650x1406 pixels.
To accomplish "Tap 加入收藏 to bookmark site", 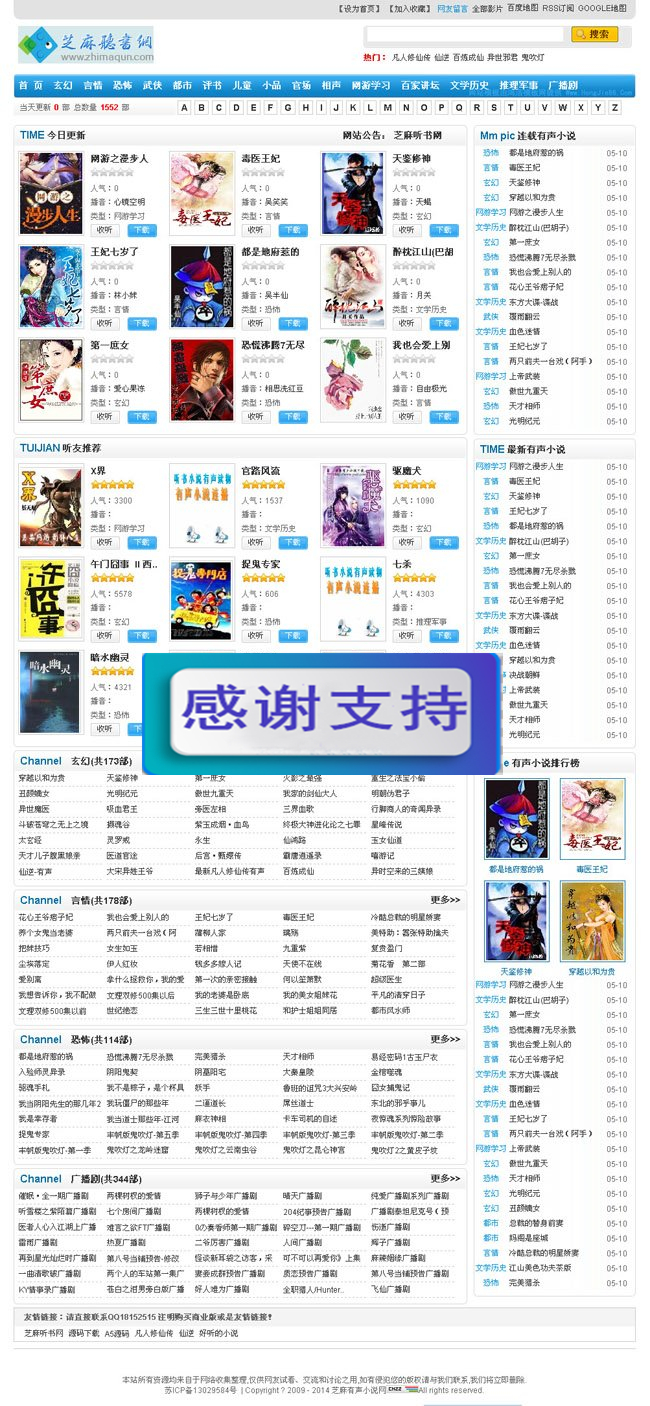I will [408, 8].
